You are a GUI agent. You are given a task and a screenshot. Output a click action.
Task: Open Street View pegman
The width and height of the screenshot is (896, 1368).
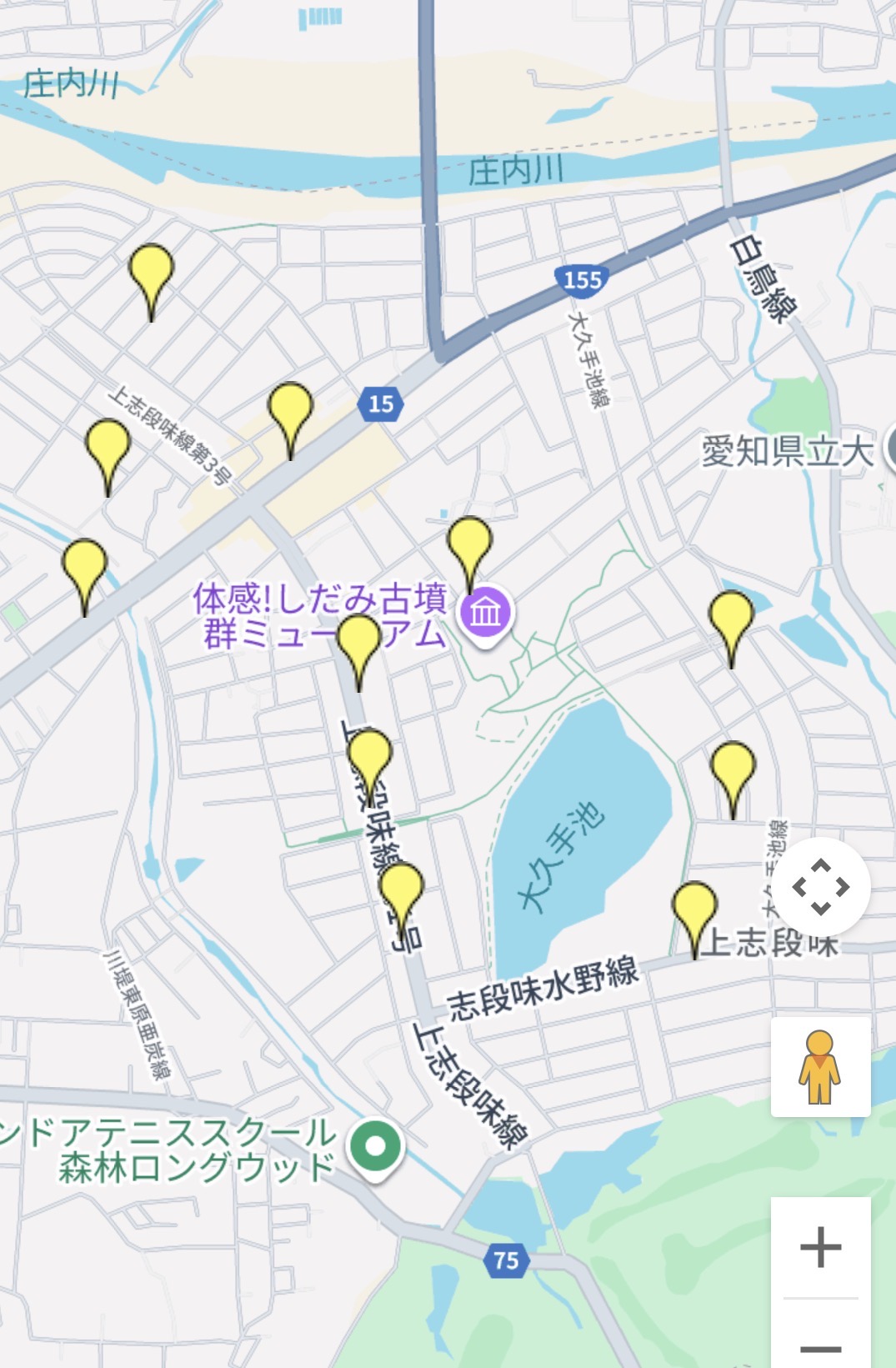(820, 1067)
